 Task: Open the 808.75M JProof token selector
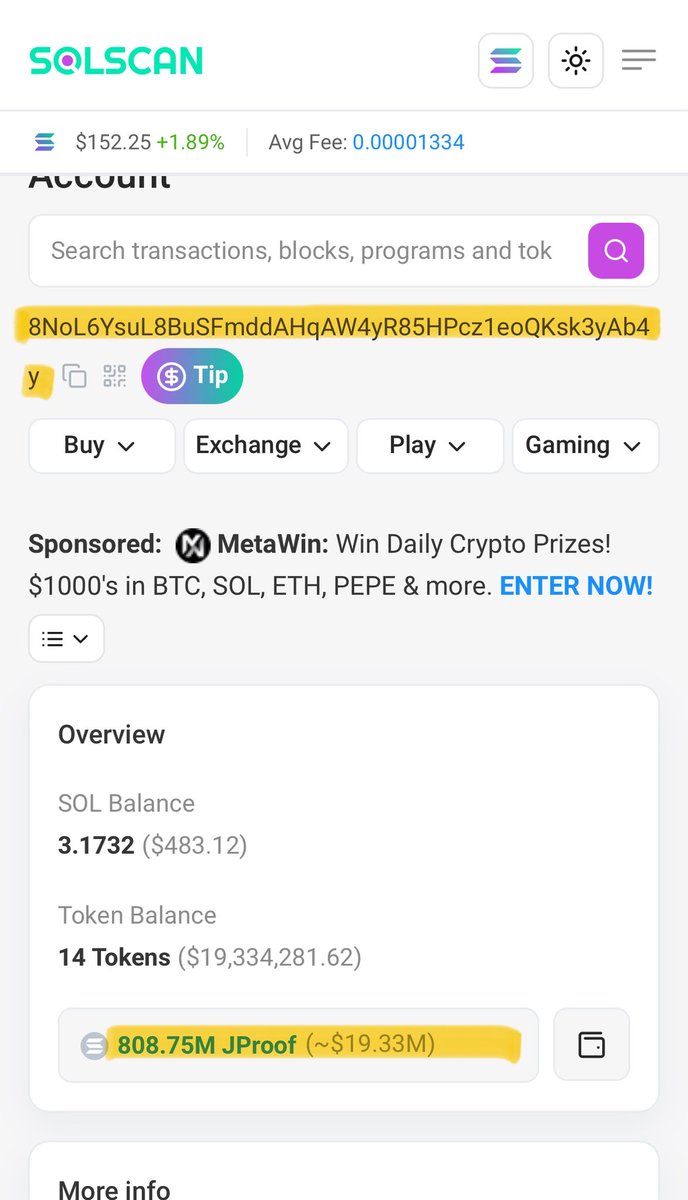[298, 1045]
